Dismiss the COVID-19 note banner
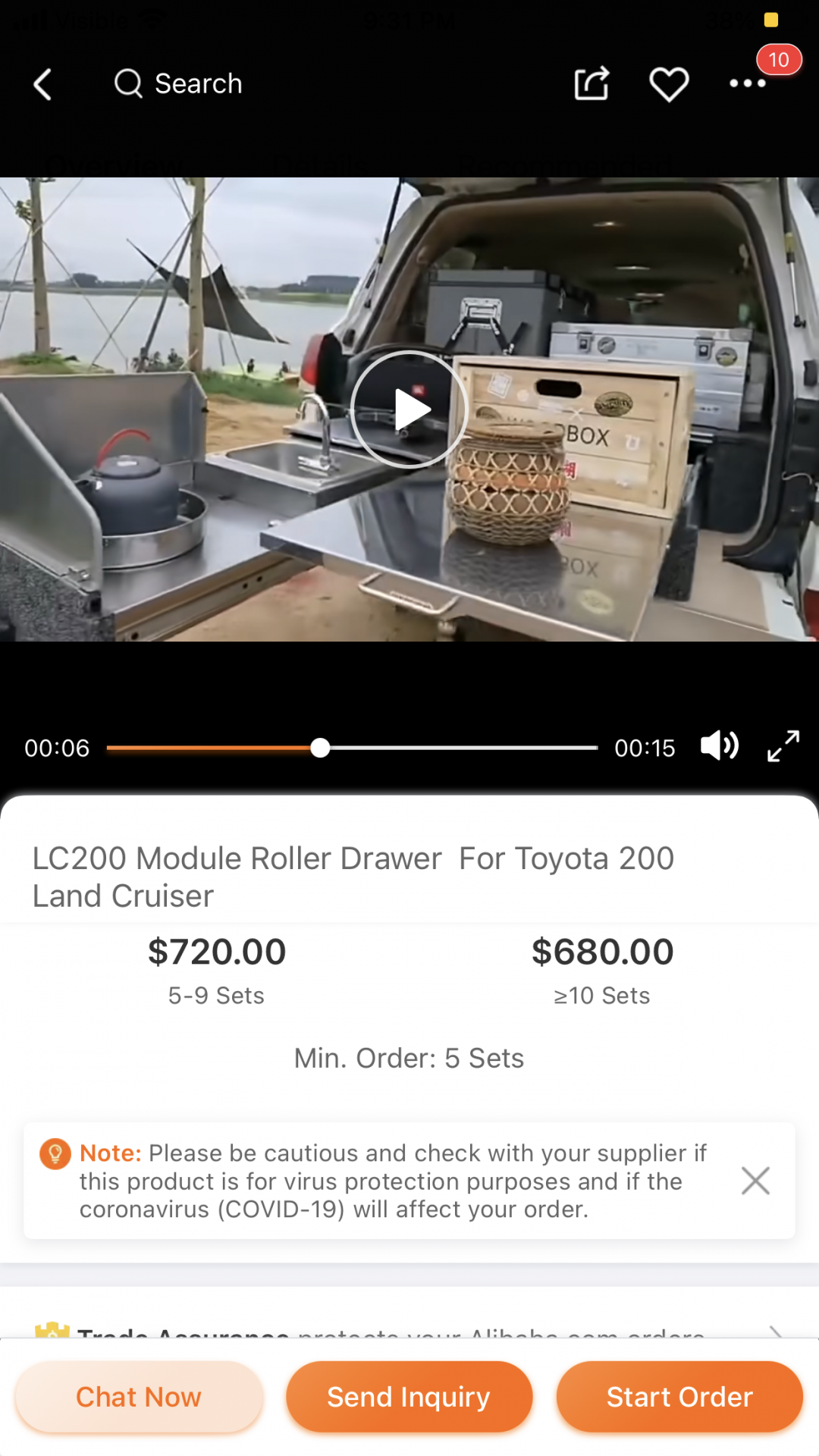819x1456 pixels. pyautogui.click(x=755, y=1181)
